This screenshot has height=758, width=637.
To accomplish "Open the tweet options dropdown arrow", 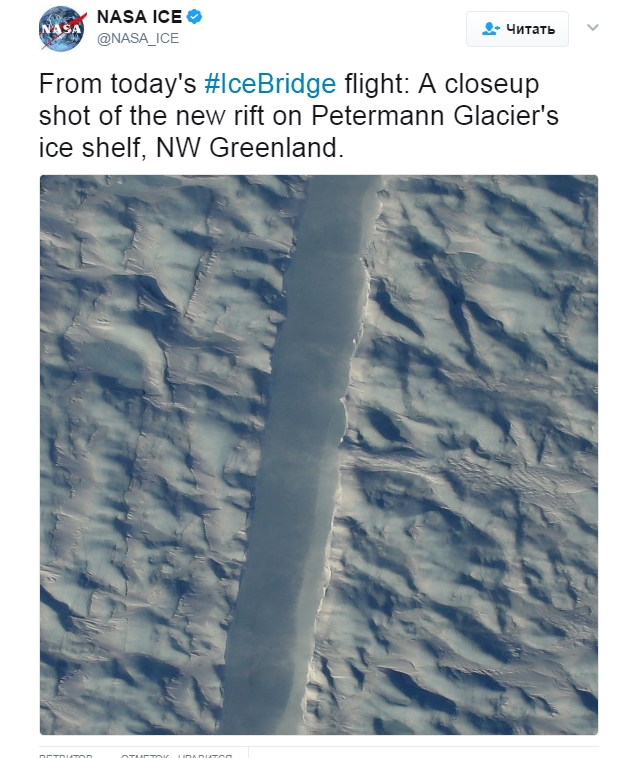I will pyautogui.click(x=592, y=27).
